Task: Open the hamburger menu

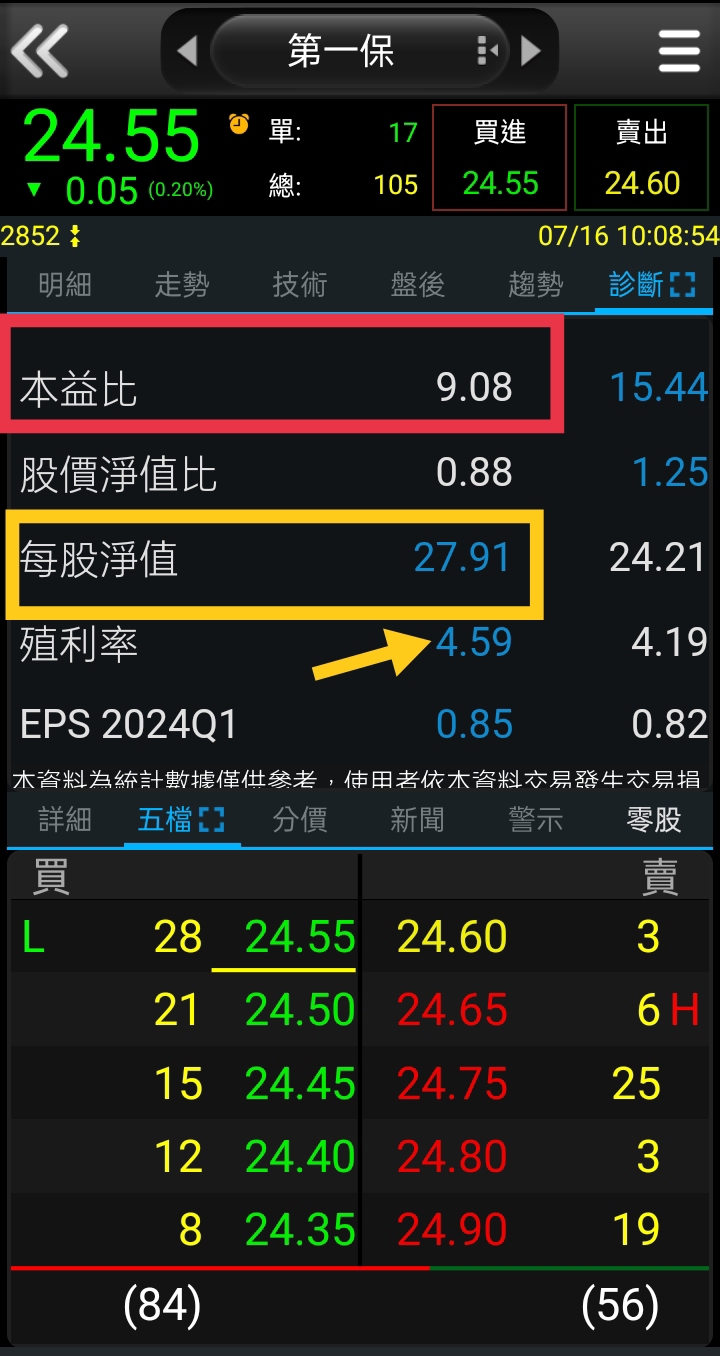Action: (679, 50)
